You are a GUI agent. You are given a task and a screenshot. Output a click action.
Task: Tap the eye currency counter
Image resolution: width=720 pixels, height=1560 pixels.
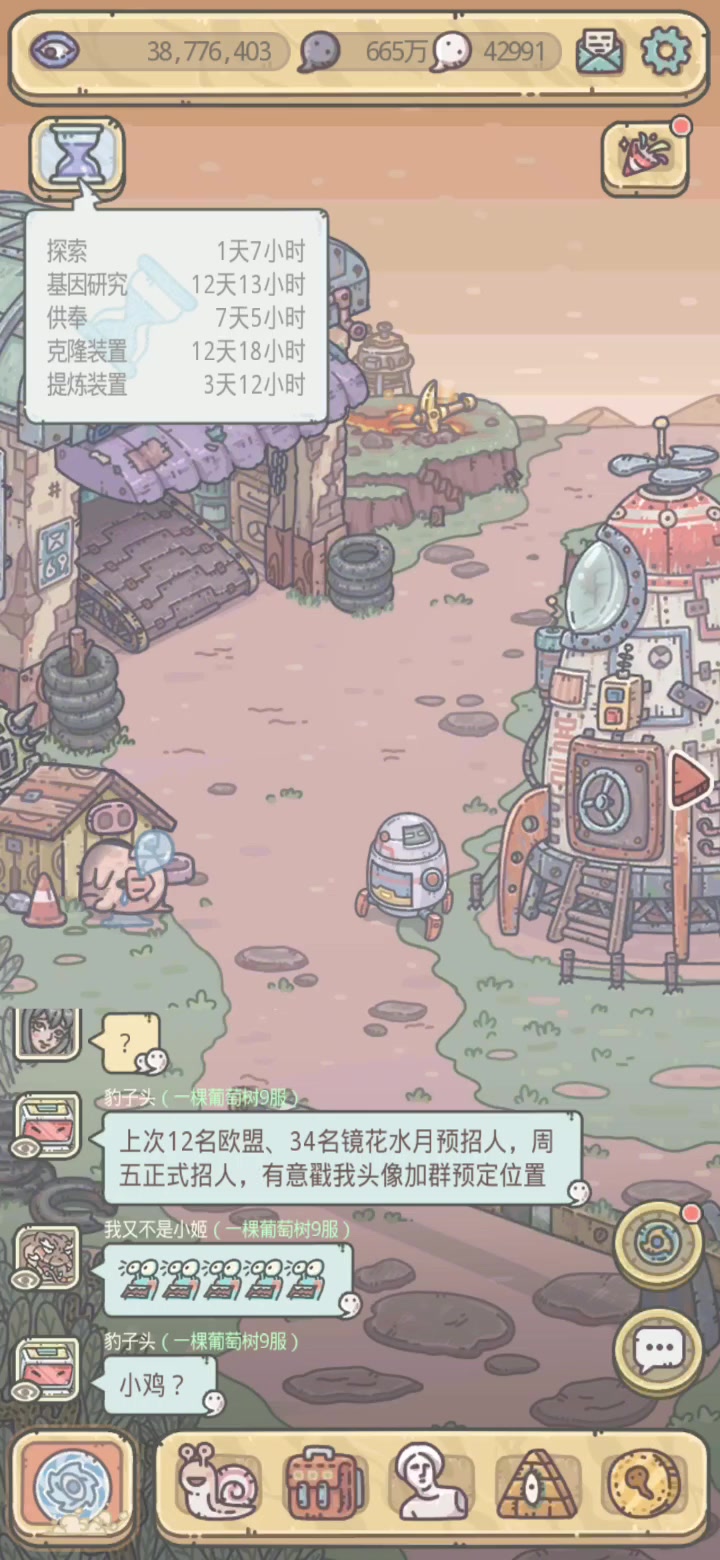point(160,50)
